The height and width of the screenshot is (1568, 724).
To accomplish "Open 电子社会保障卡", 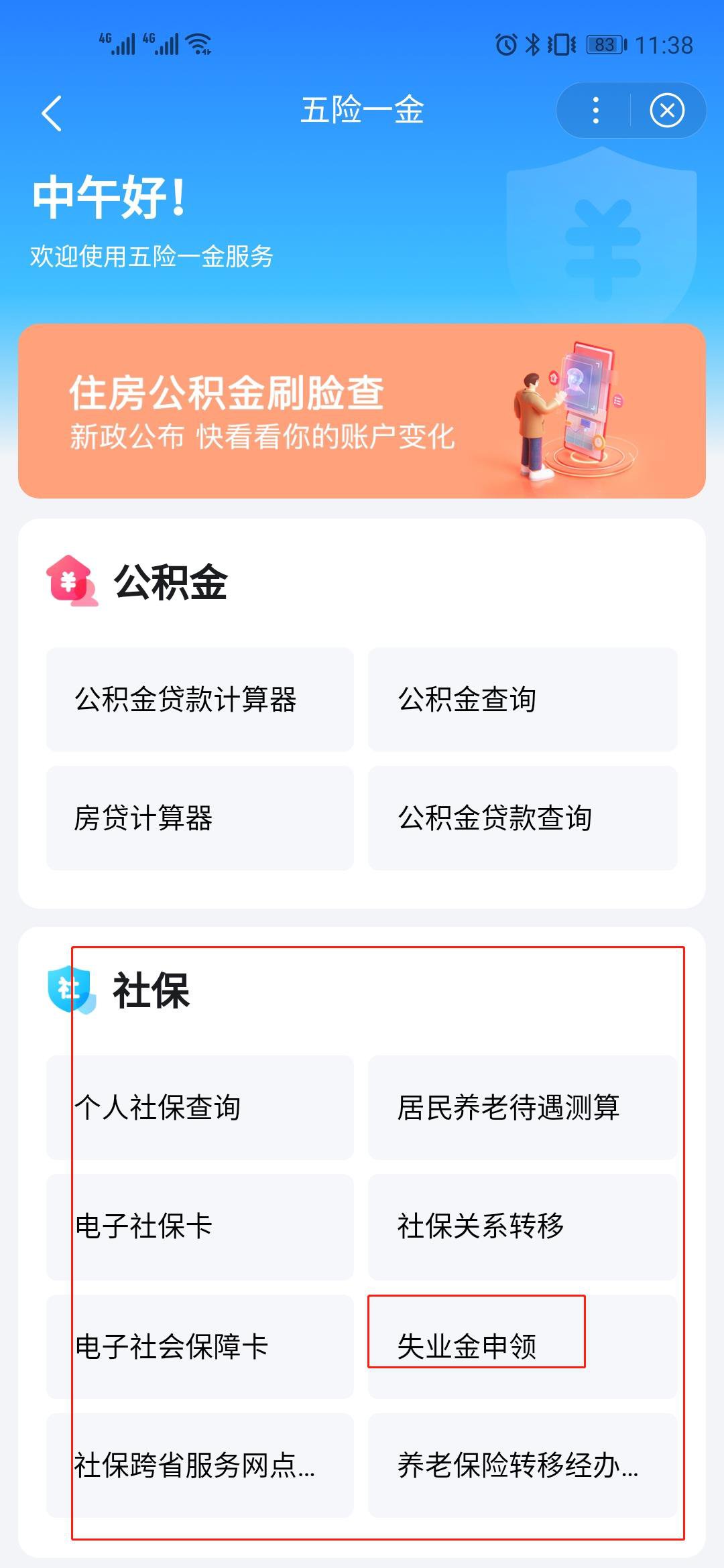I will [200, 1346].
